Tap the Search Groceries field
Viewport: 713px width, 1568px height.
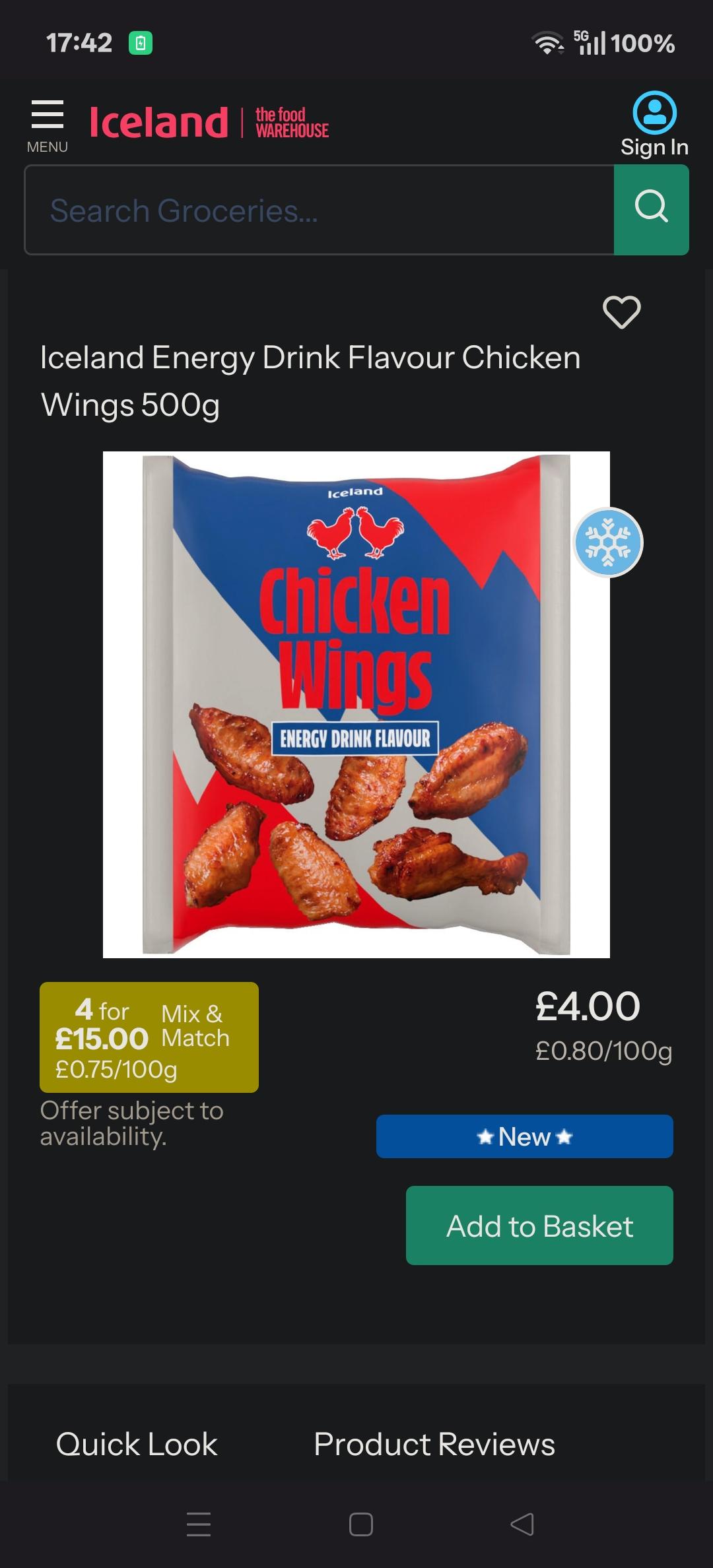(x=320, y=210)
